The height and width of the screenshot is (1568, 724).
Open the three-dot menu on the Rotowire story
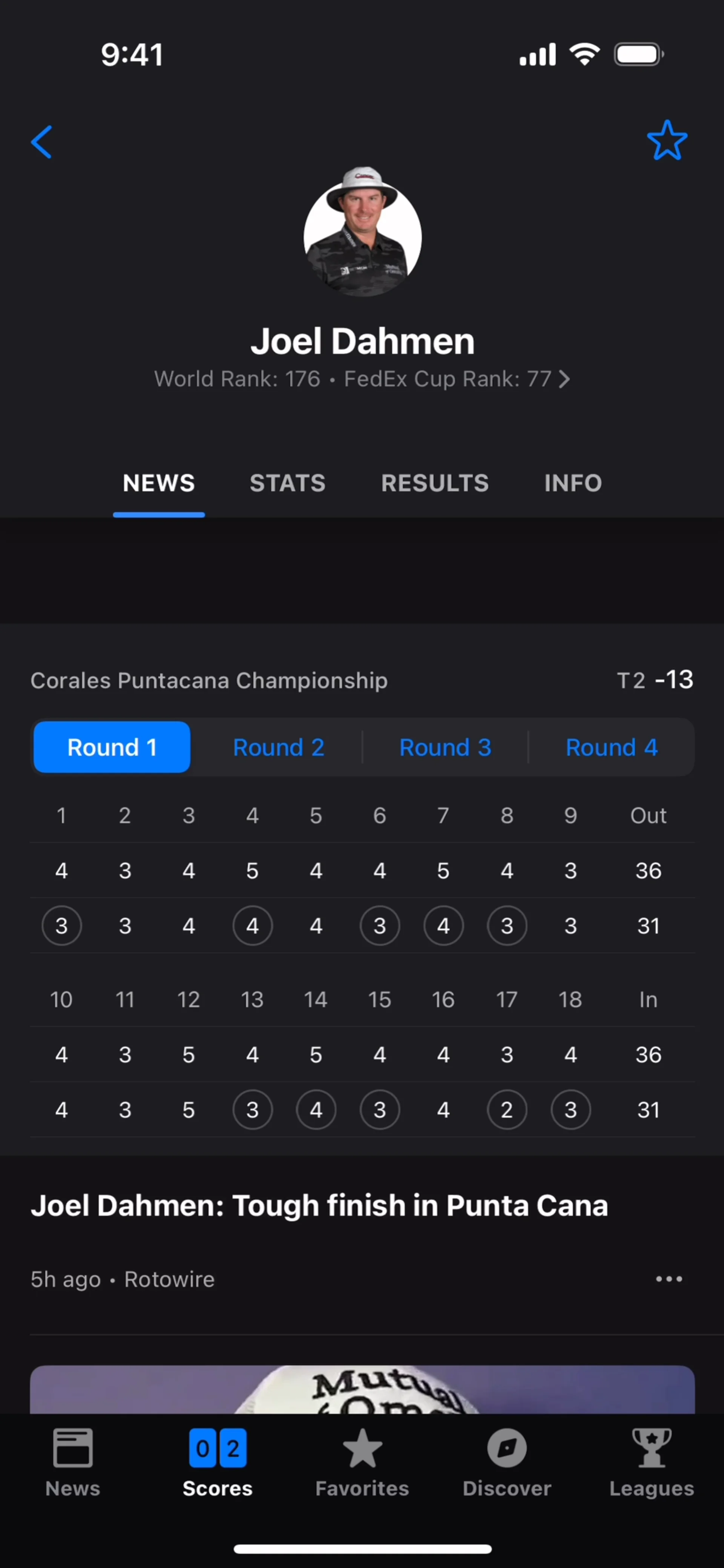coord(669,1280)
